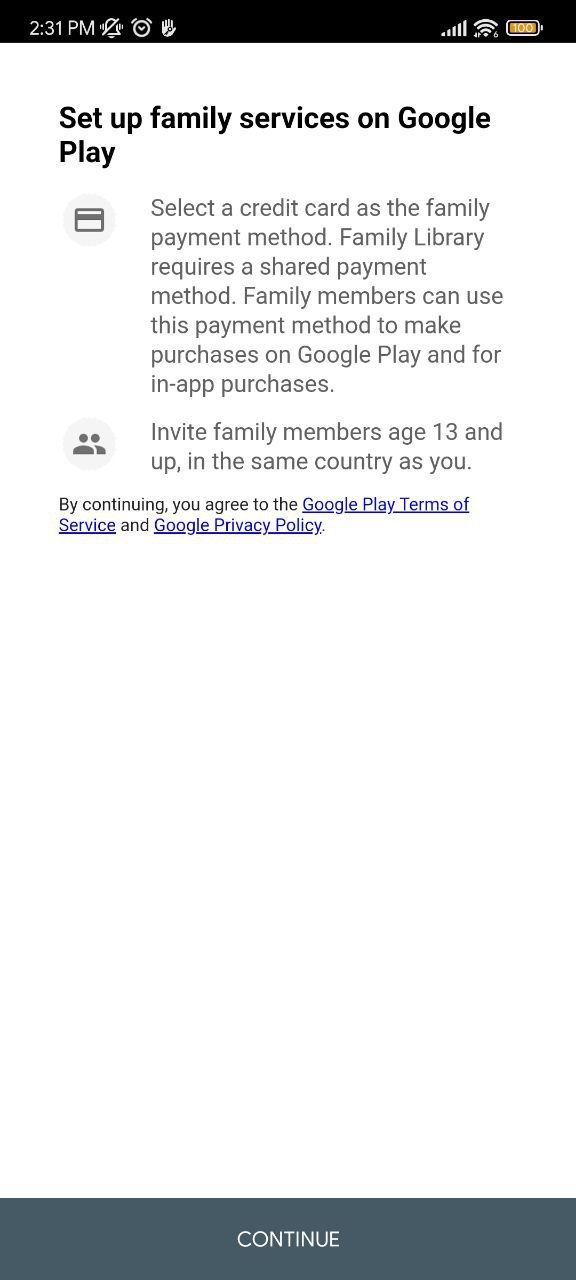Screen dimensions: 576x1280
Task: Tap the CONTINUE button
Action: click(x=288, y=1238)
